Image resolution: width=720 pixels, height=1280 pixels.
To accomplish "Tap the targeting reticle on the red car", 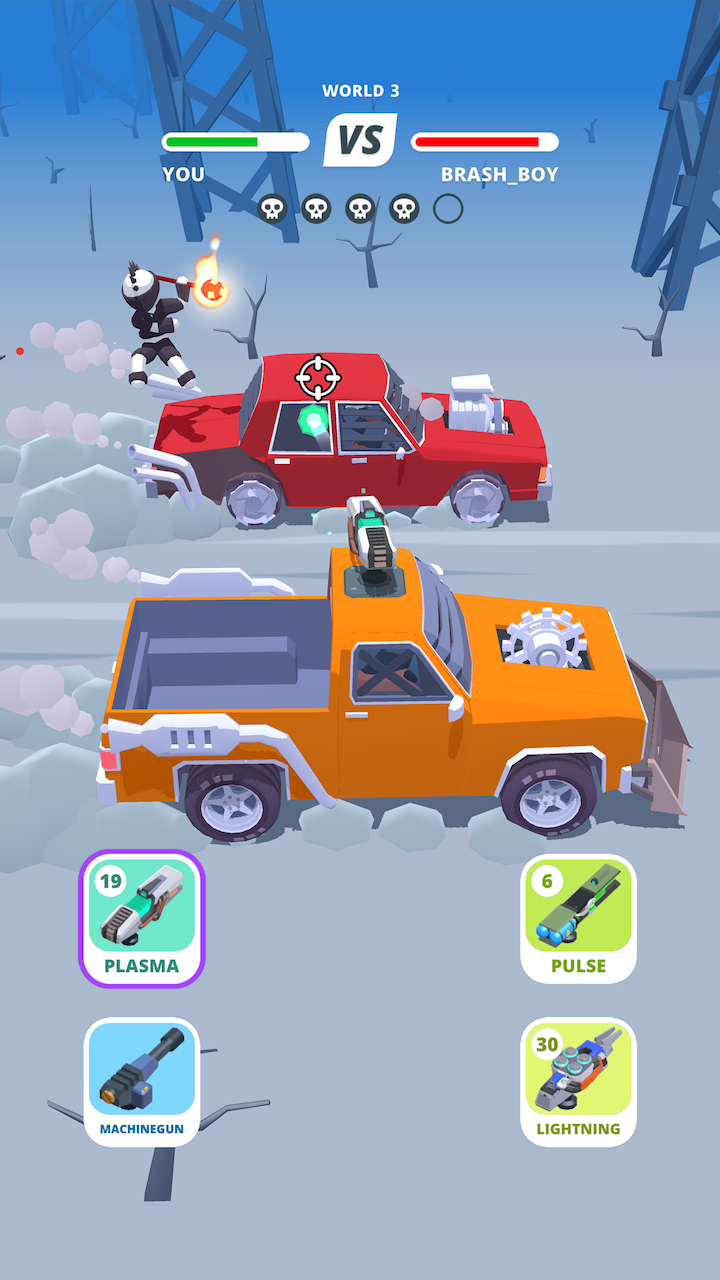I will point(318,378).
